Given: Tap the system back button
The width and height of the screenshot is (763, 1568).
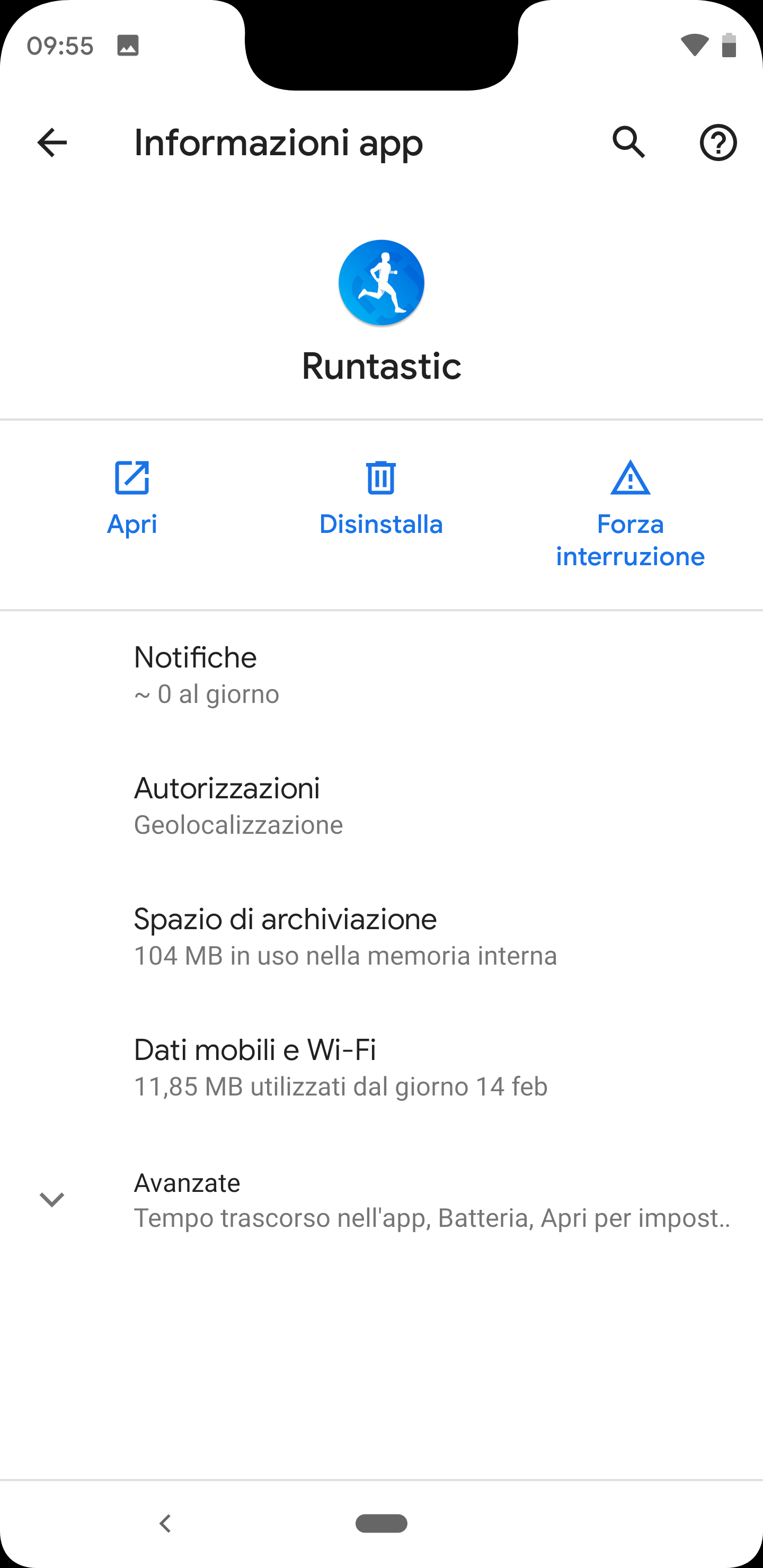Looking at the screenshot, I should coord(165,1524).
